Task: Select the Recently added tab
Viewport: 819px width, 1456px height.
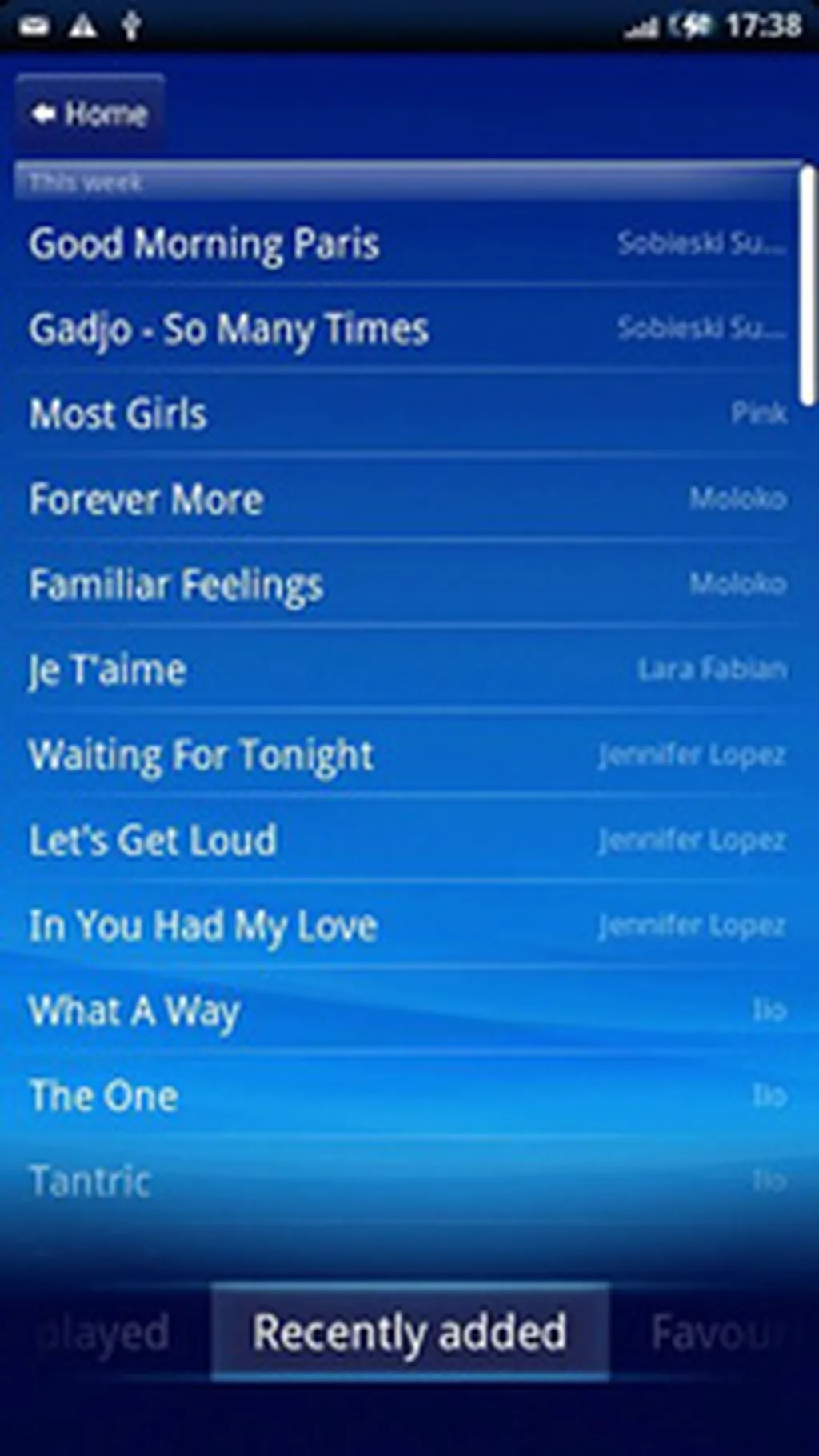Action: [409, 1333]
